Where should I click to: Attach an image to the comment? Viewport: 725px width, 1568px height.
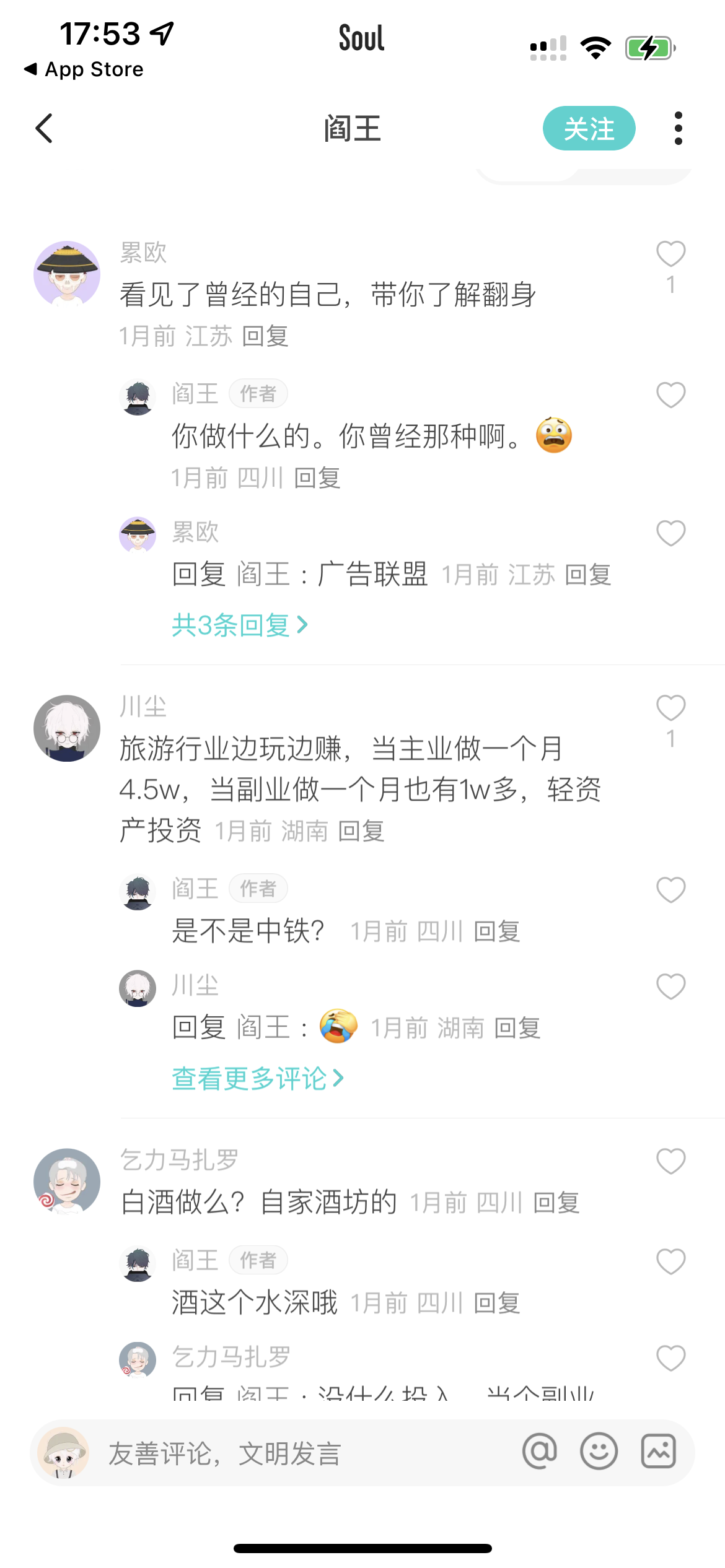[x=658, y=1451]
